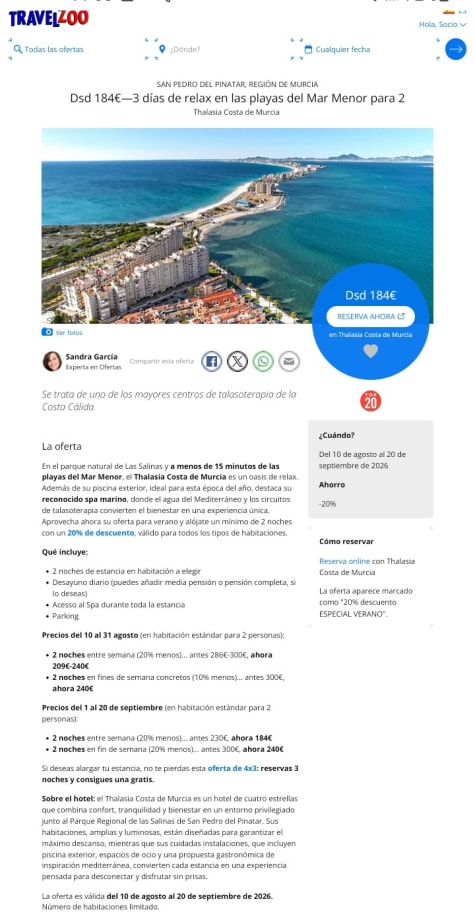
Task: Open the Todas las ofertas search field
Action: 49,49
